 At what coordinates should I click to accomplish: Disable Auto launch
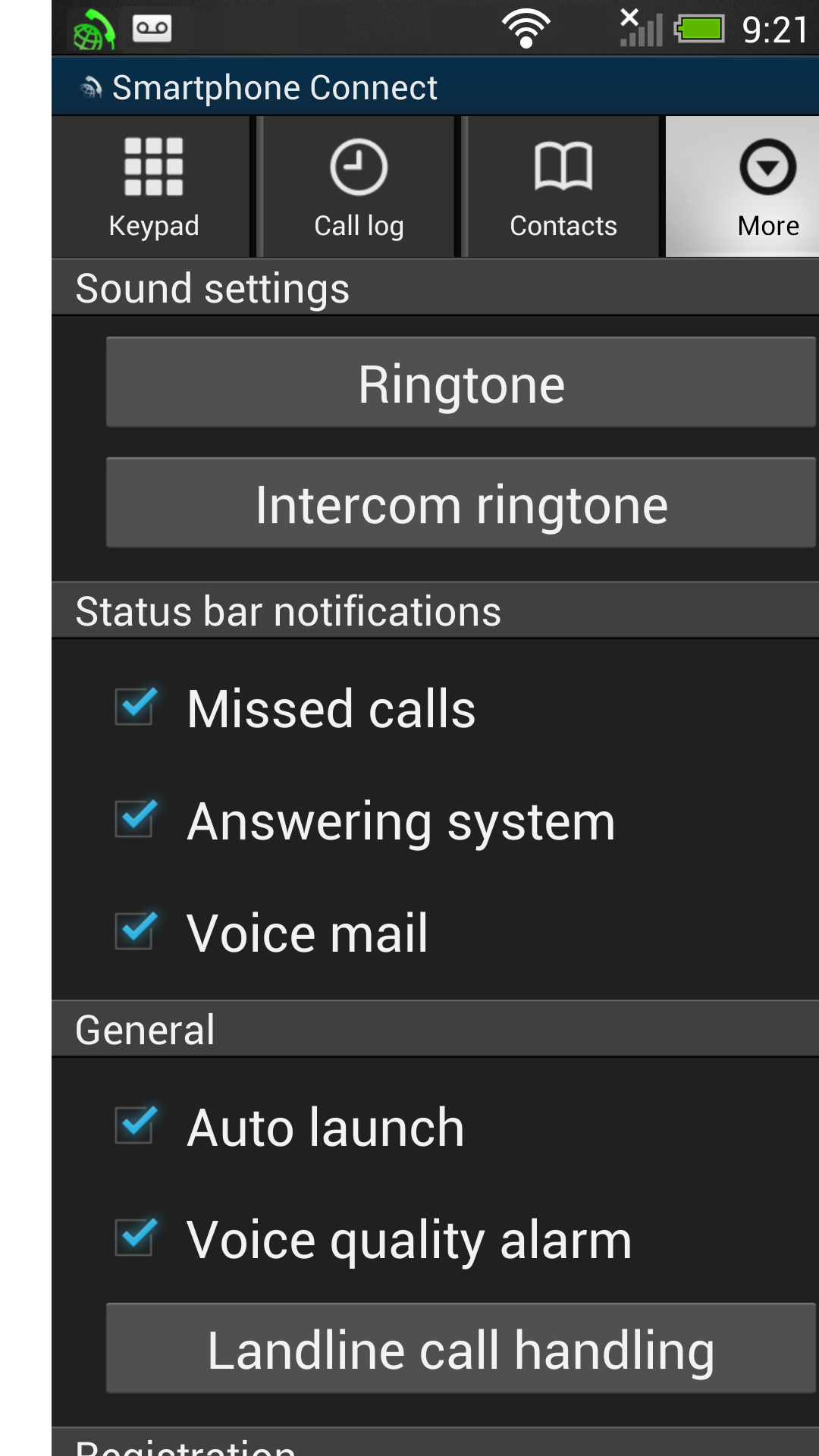pos(135,1128)
